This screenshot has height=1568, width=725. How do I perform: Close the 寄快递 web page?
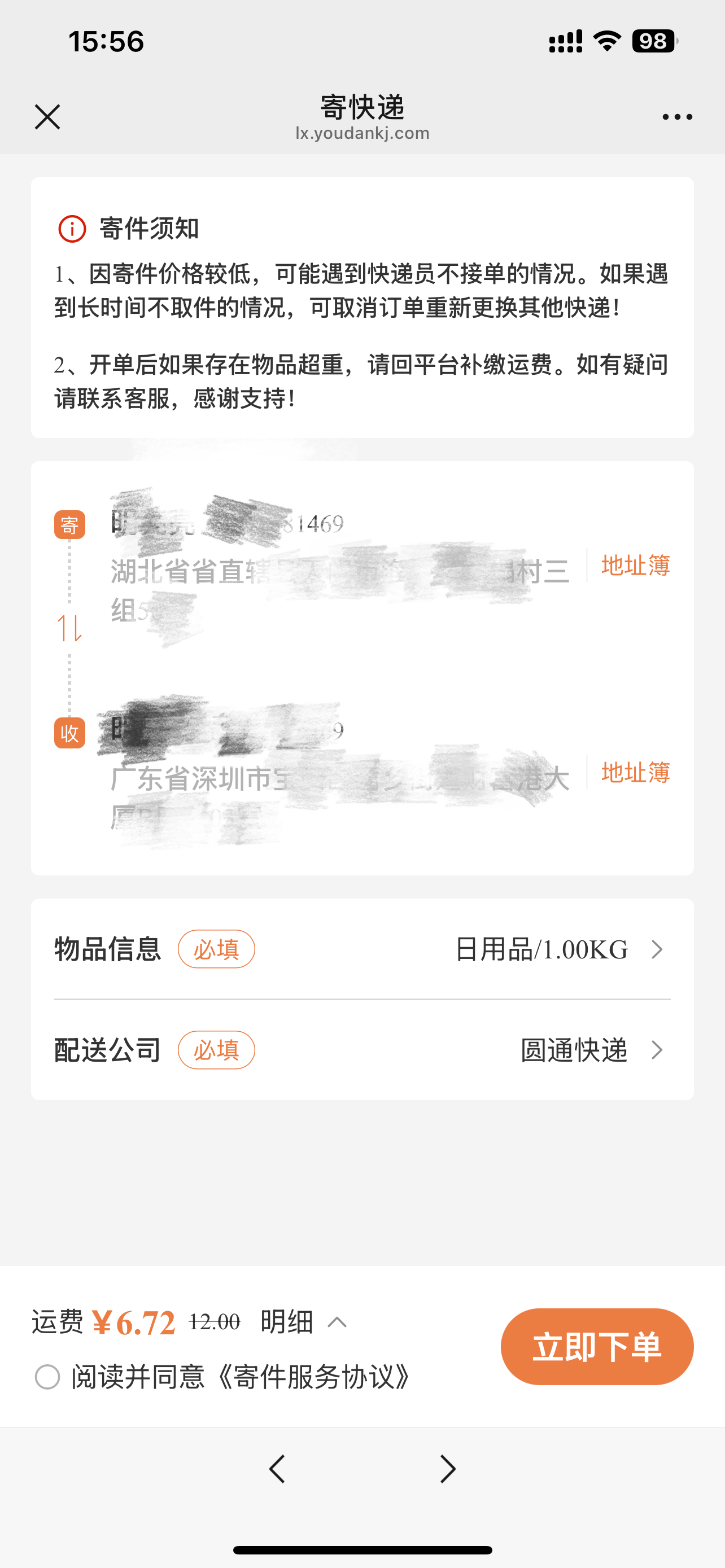coord(47,117)
